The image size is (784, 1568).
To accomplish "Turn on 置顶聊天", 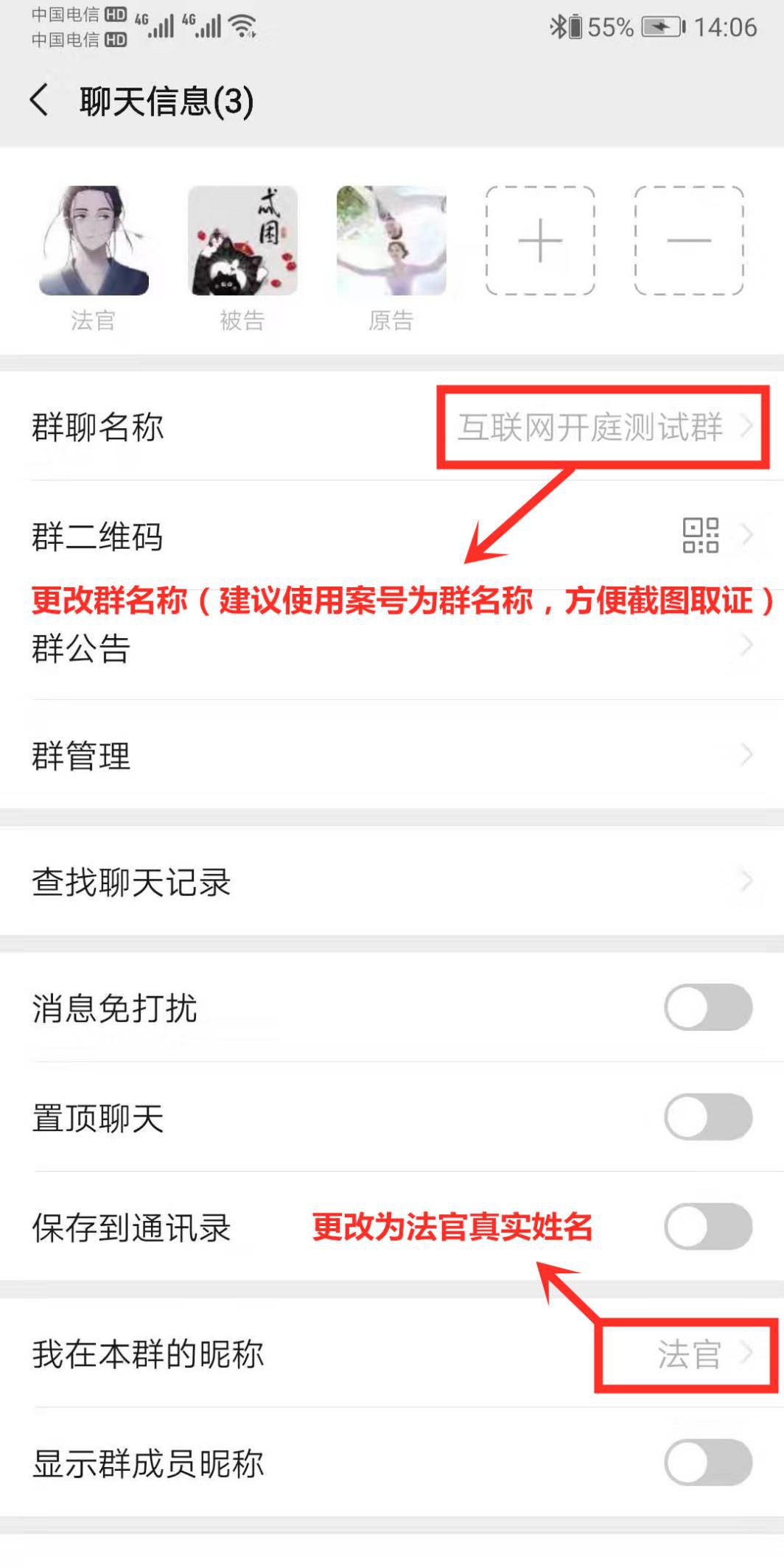I will click(x=707, y=1117).
